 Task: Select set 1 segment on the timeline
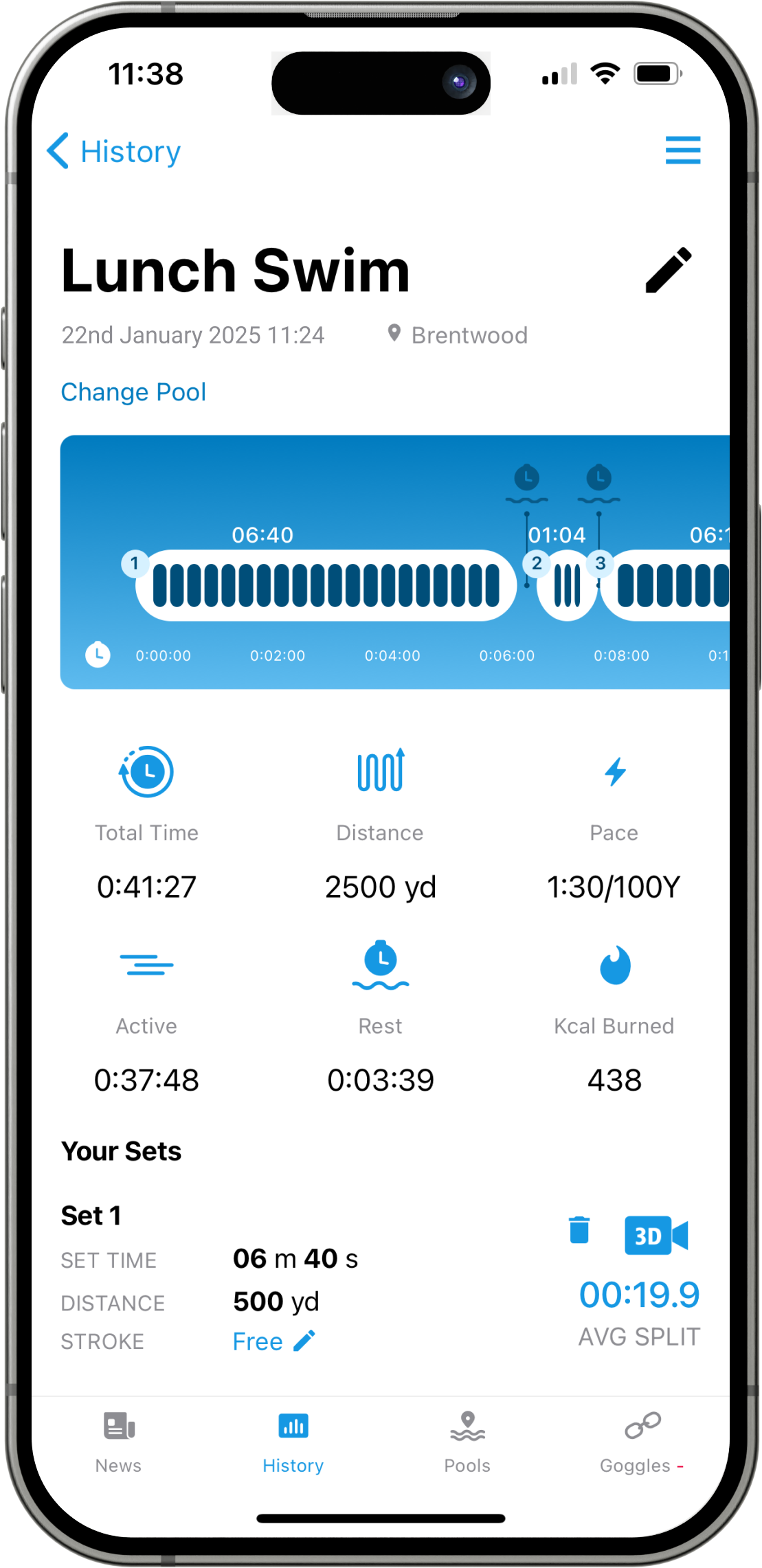coord(326,586)
